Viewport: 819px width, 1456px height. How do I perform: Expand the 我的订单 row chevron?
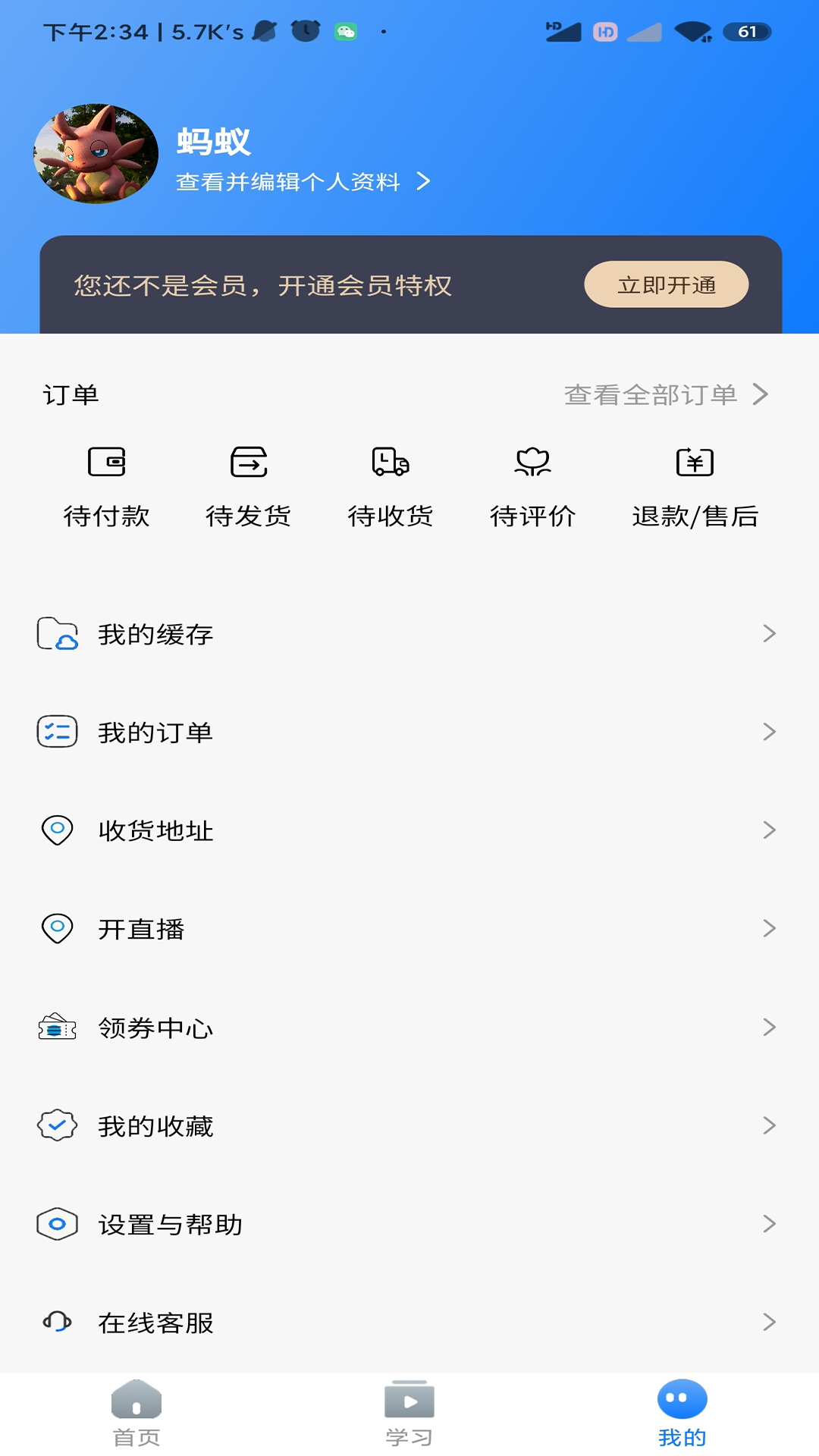(769, 733)
